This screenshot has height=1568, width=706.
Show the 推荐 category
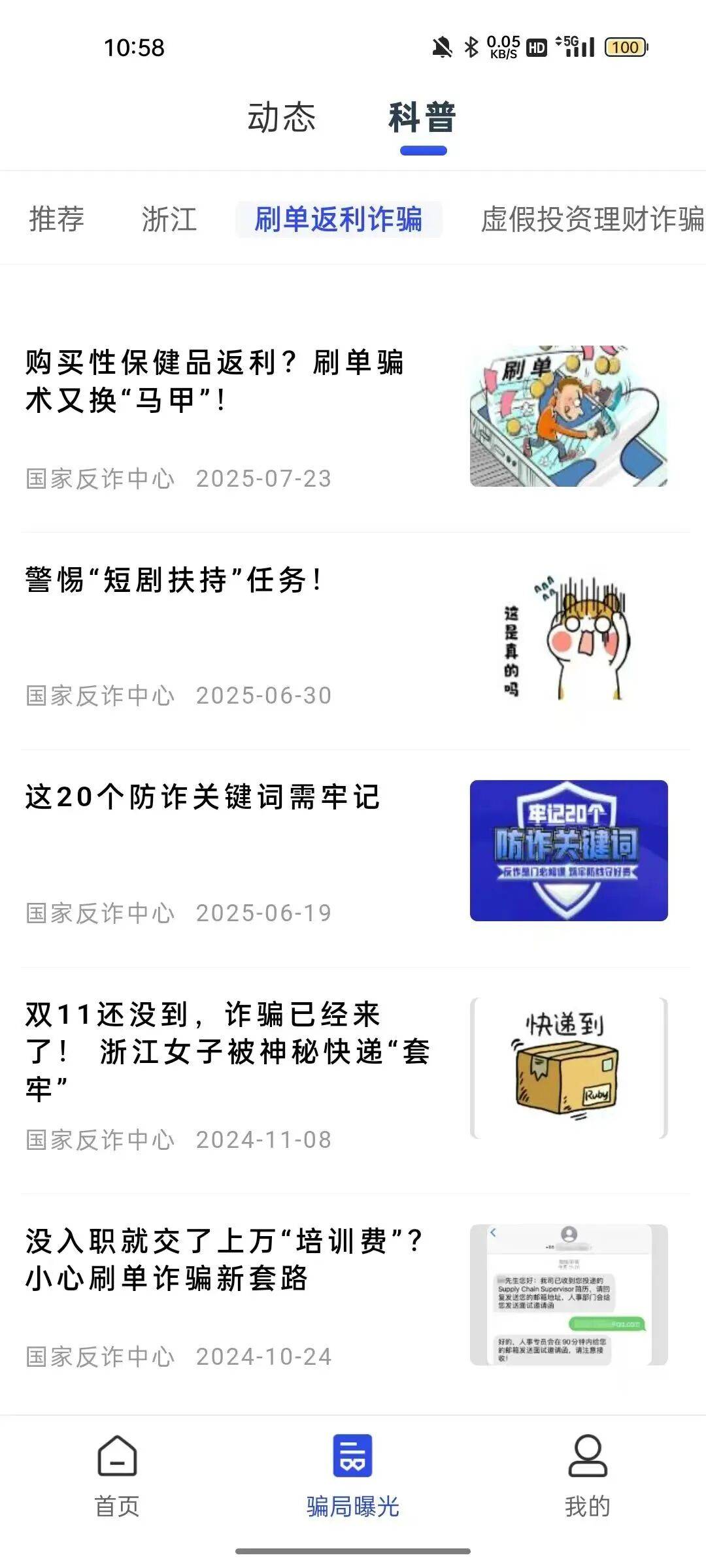(x=57, y=219)
